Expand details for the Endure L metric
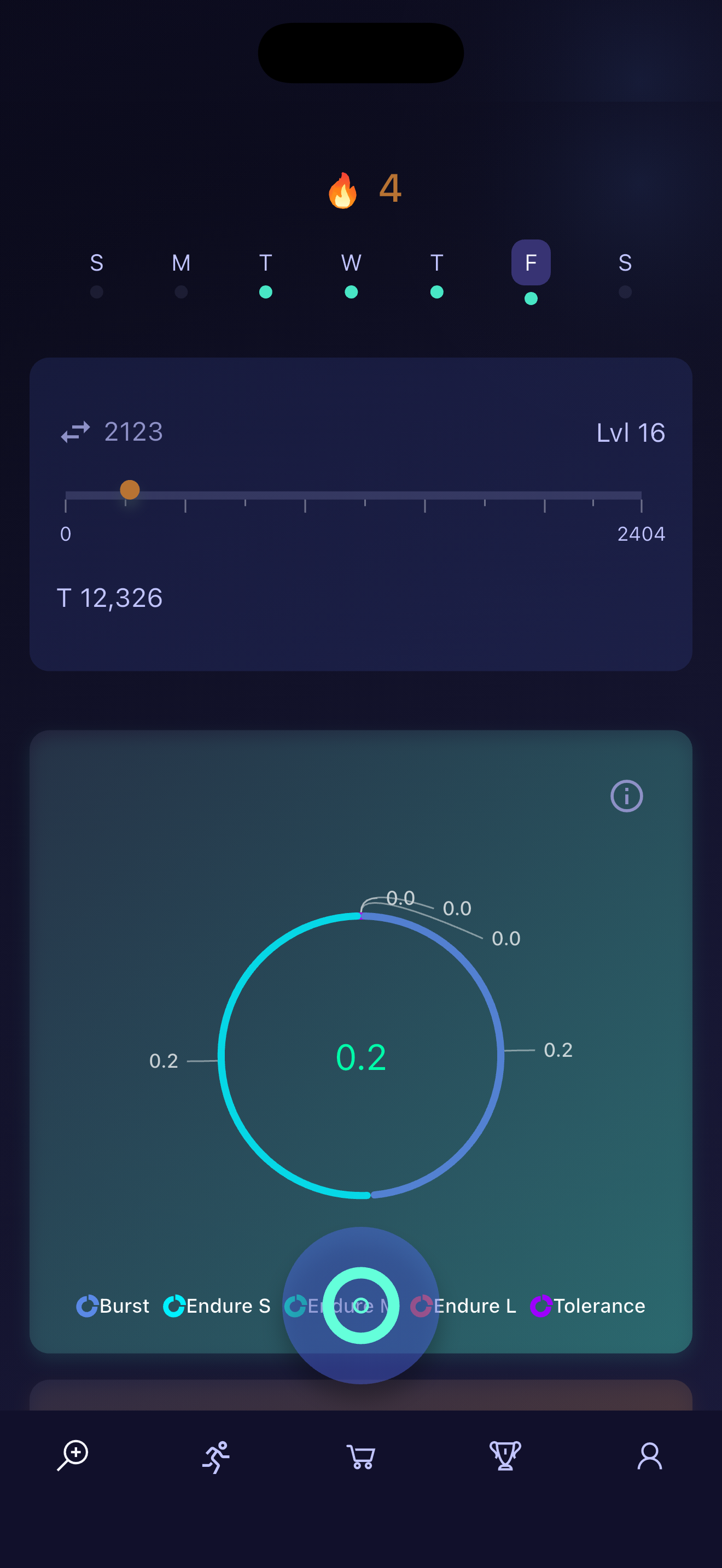Image resolution: width=722 pixels, height=1568 pixels. click(x=465, y=1306)
